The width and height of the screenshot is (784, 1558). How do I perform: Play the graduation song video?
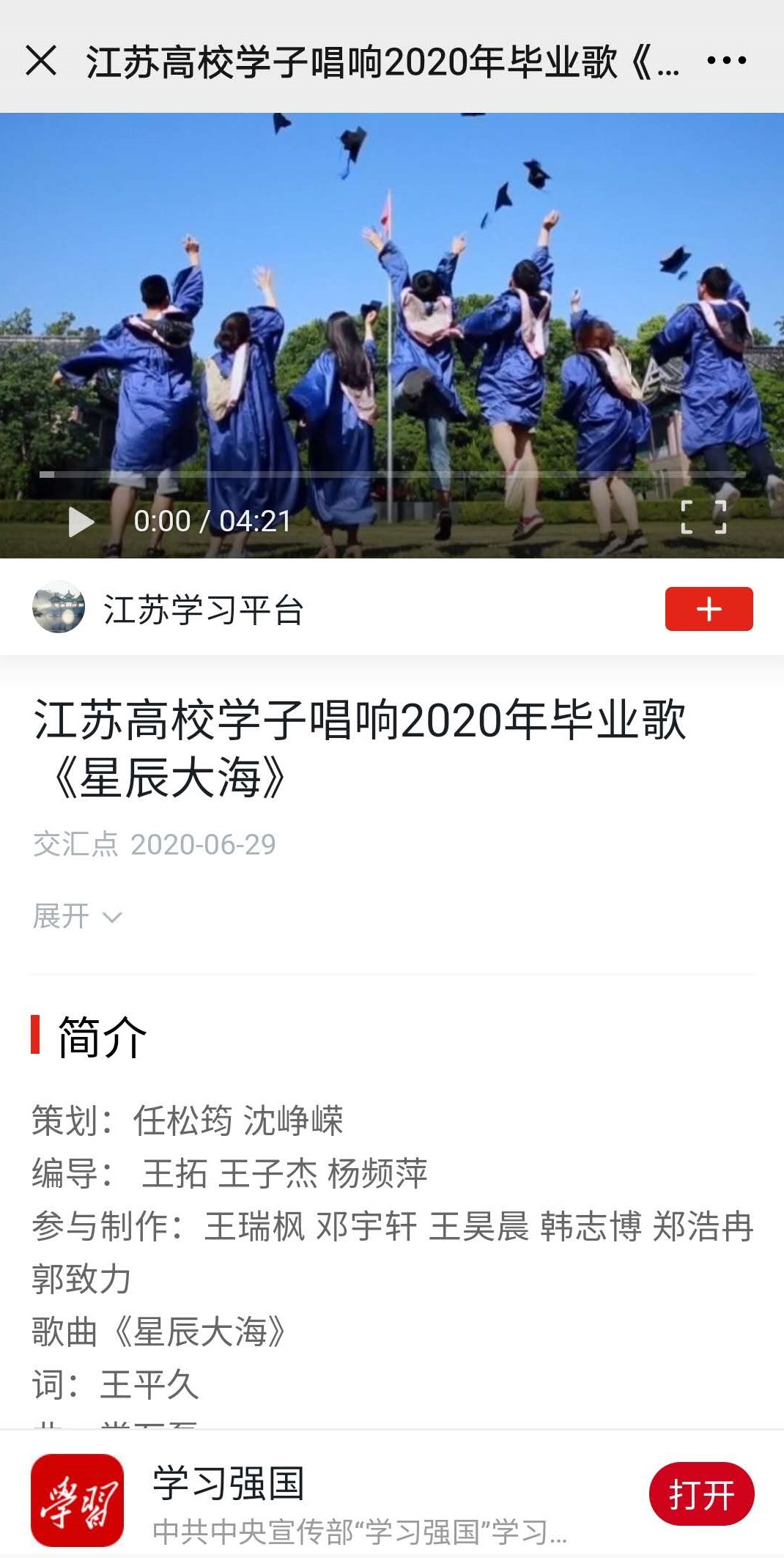coord(81,522)
